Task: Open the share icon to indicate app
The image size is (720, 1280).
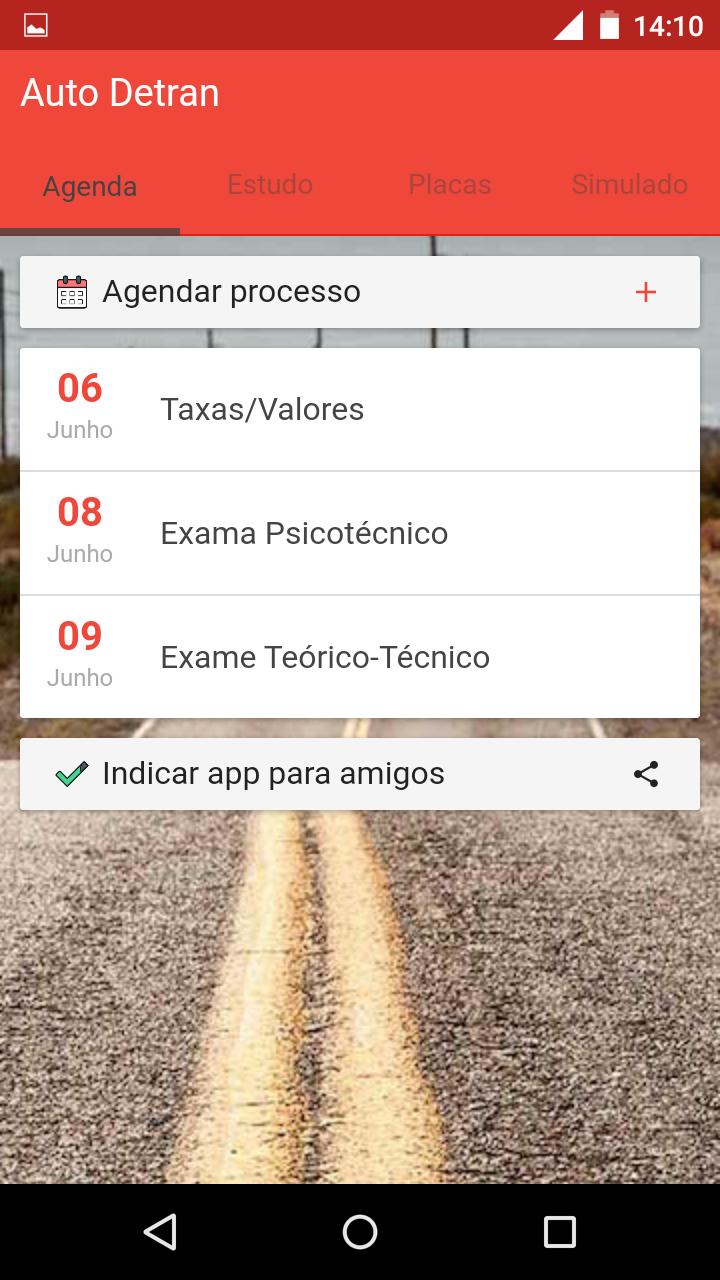Action: coord(646,773)
